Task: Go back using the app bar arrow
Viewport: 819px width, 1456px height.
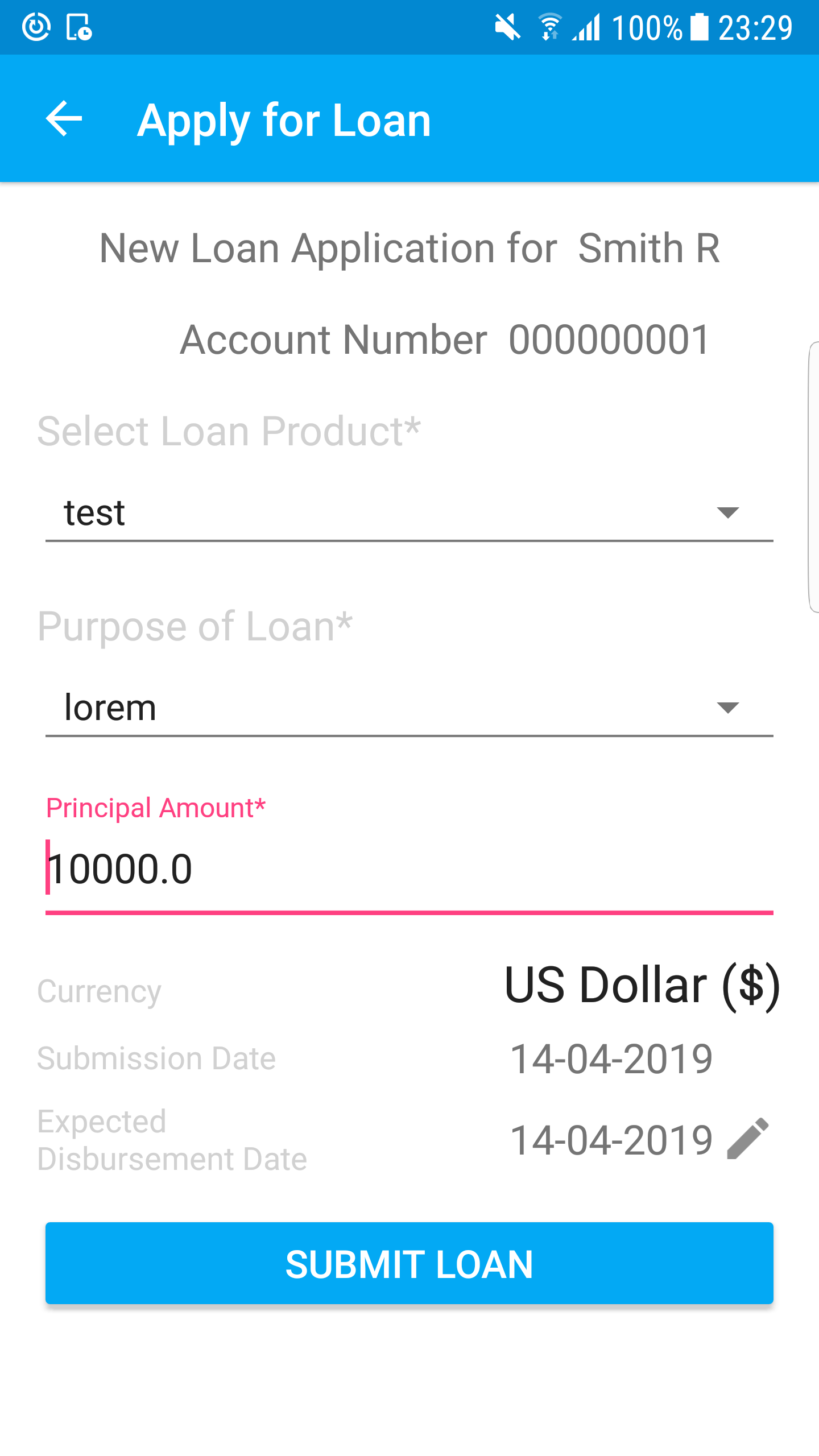Action: [64, 119]
